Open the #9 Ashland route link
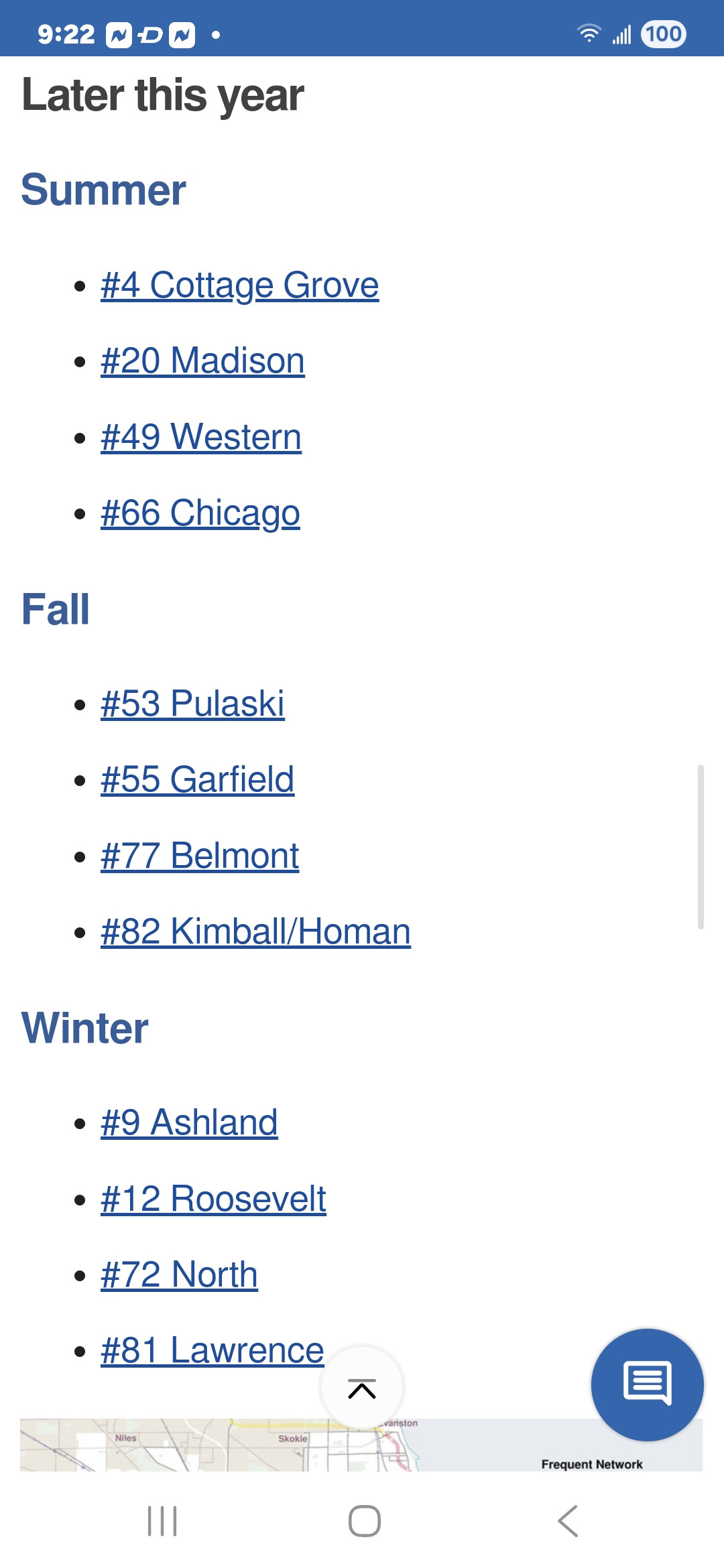The height and width of the screenshot is (1568, 724). pos(189,1123)
